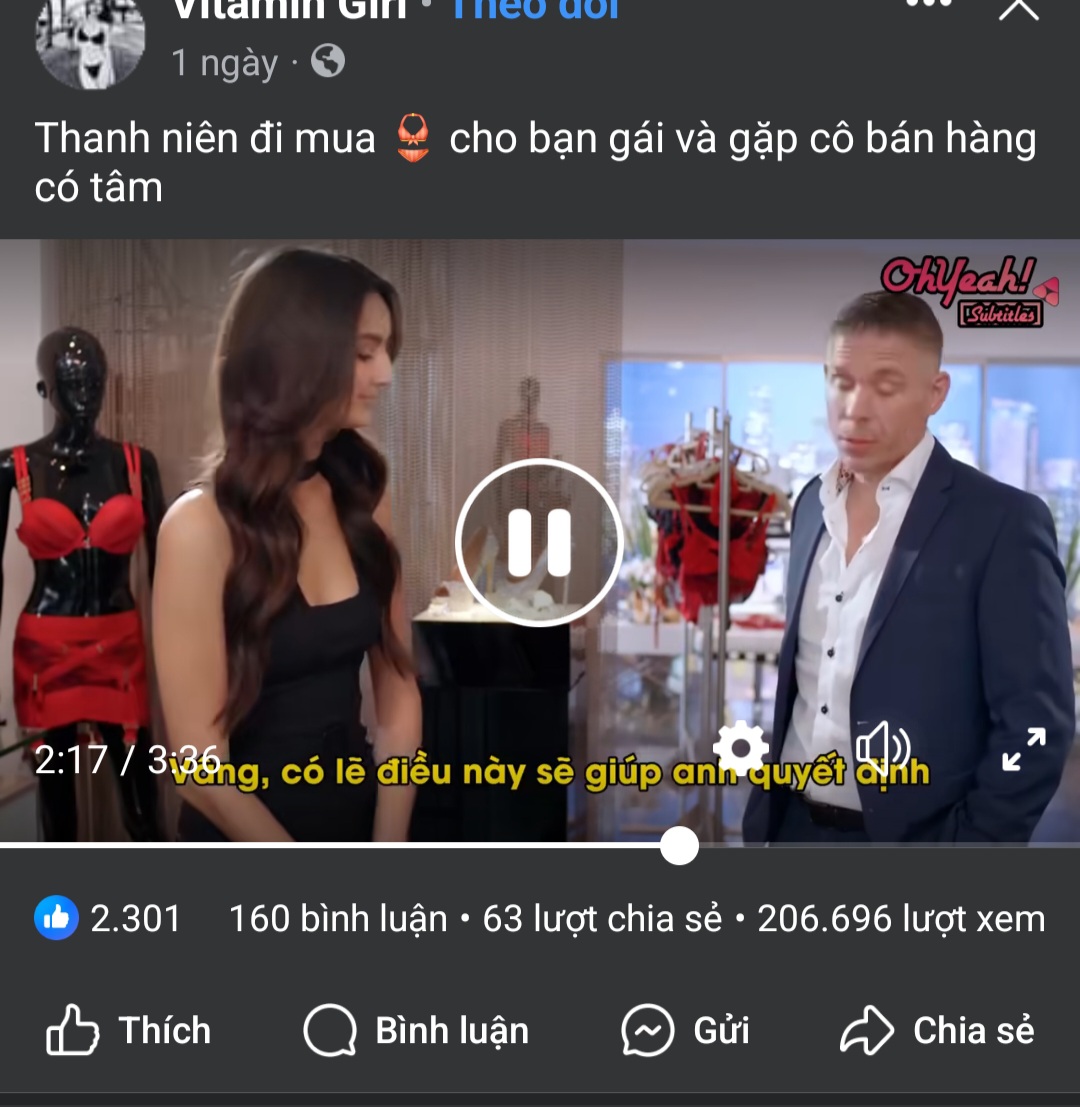The width and height of the screenshot is (1080, 1107).
Task: Click the Vitamin Girl profile picture
Action: pyautogui.click(x=90, y=44)
